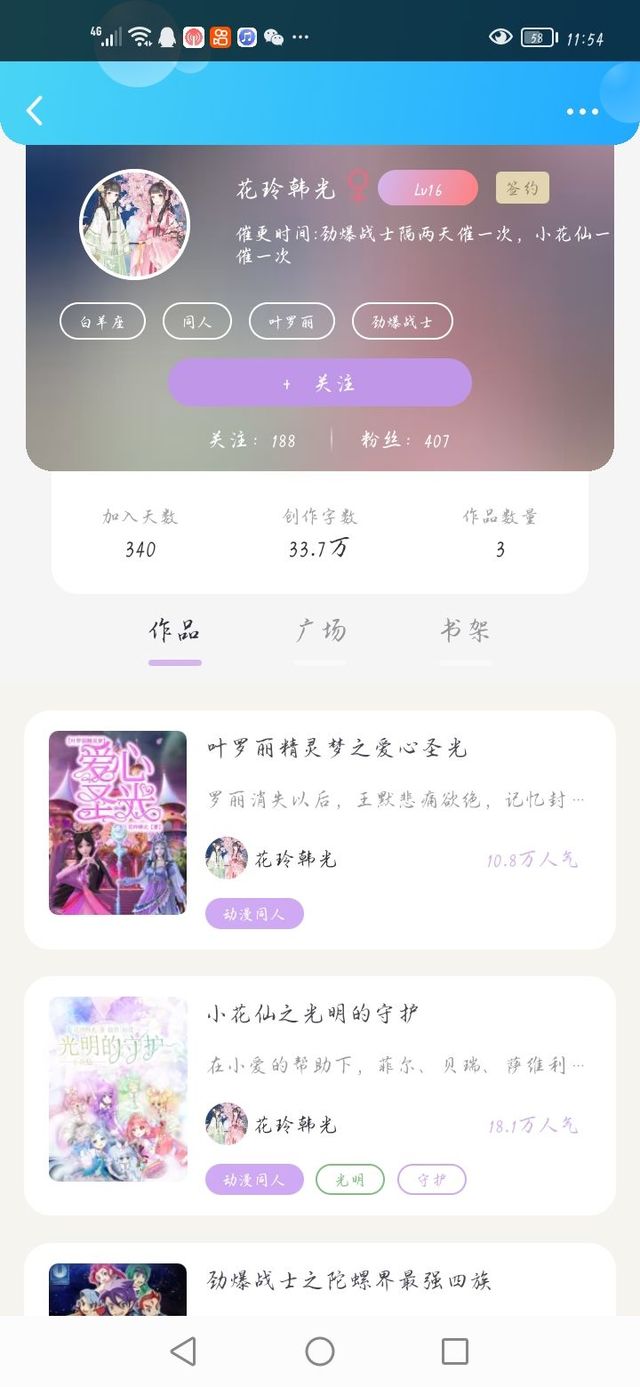Switch to the 广场 tab

click(x=320, y=631)
